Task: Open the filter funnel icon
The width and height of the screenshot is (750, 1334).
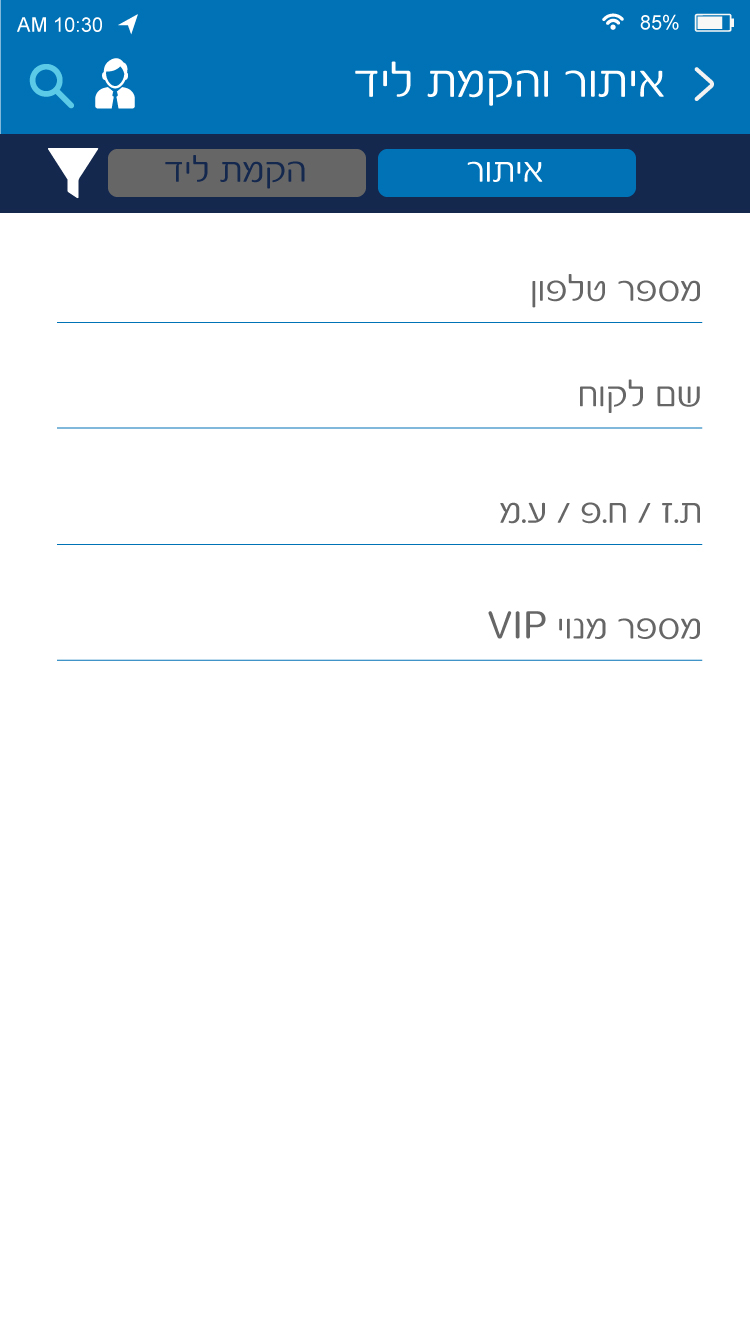Action: coord(73,172)
